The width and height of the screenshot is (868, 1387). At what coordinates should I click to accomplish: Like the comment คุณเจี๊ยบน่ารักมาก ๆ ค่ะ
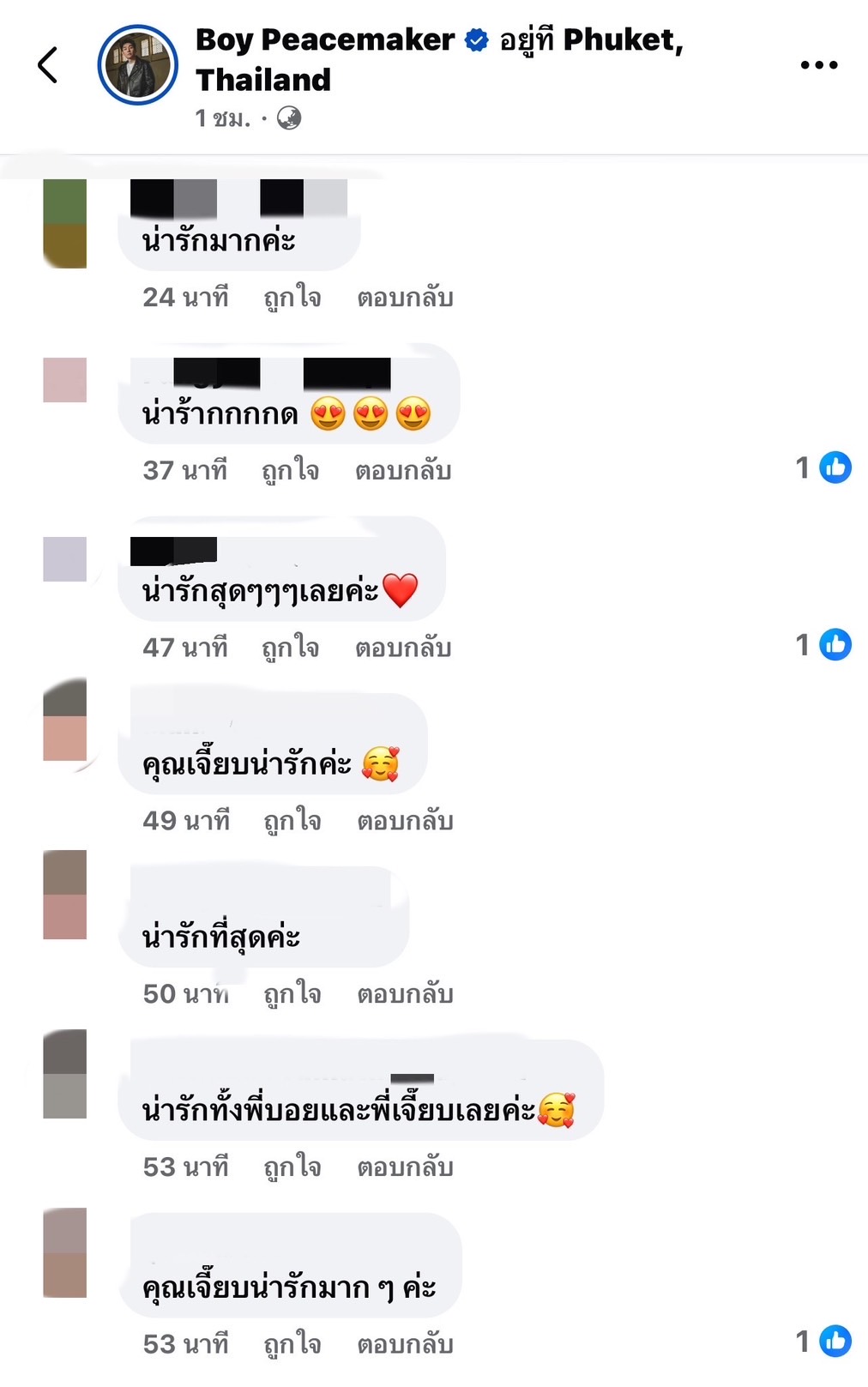click(x=292, y=1344)
